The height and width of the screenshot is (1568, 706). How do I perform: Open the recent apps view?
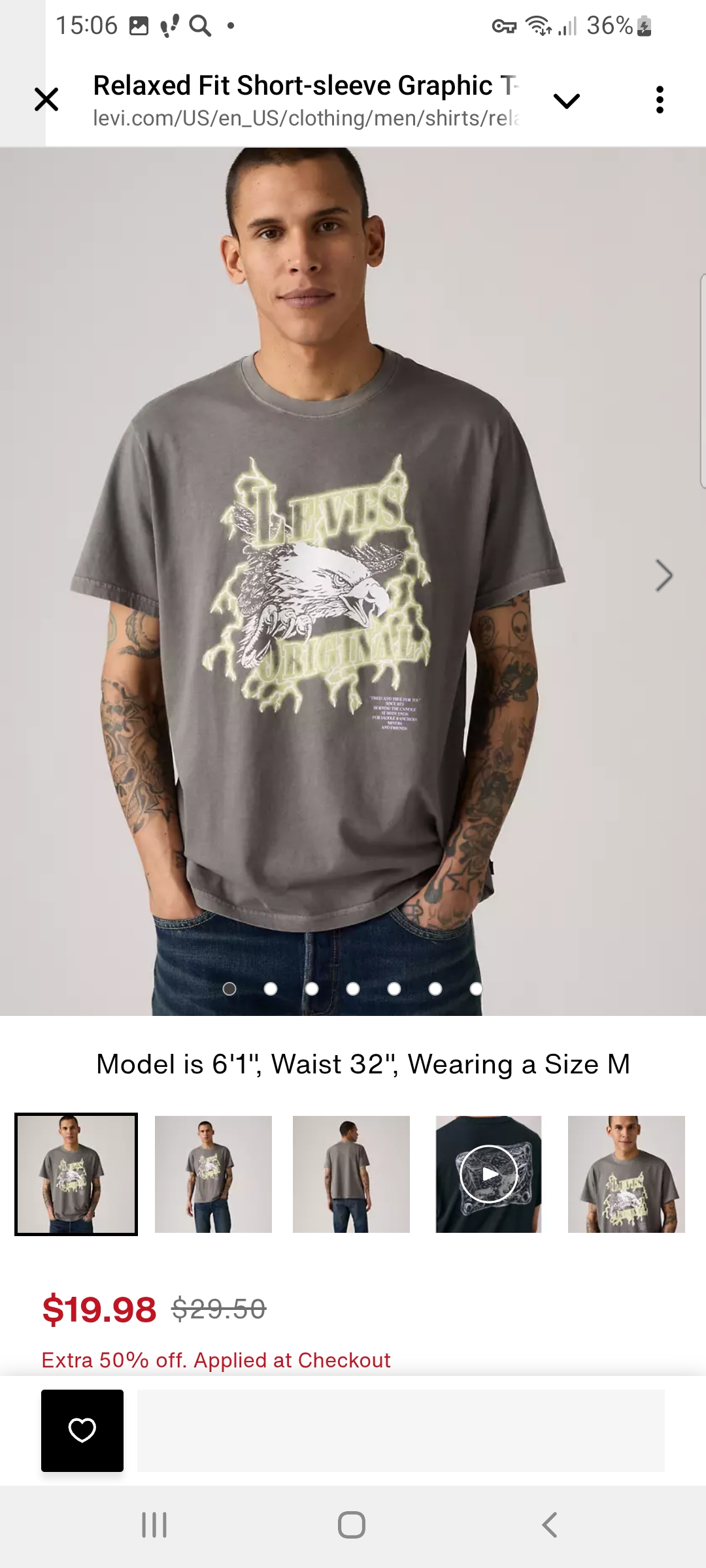click(x=154, y=1525)
